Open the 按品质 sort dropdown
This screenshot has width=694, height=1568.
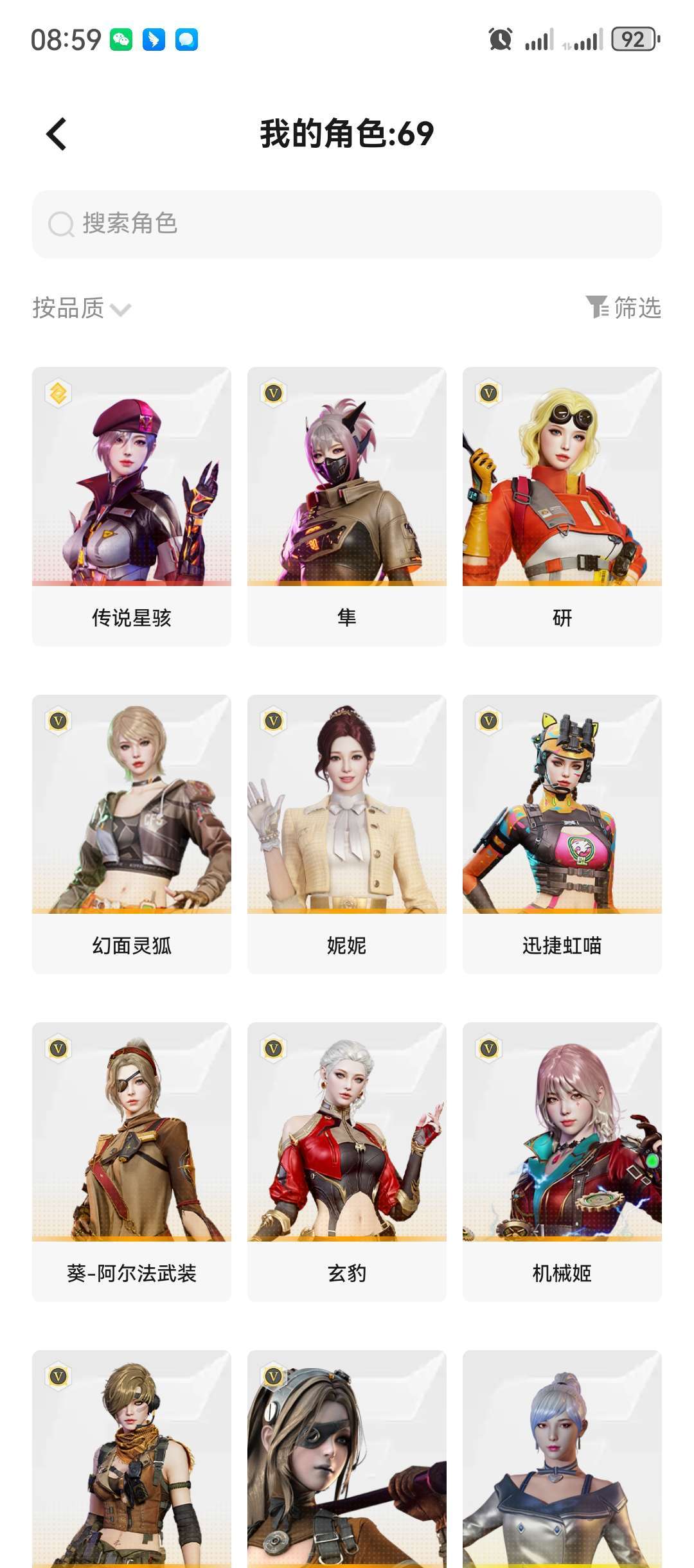tap(67, 308)
